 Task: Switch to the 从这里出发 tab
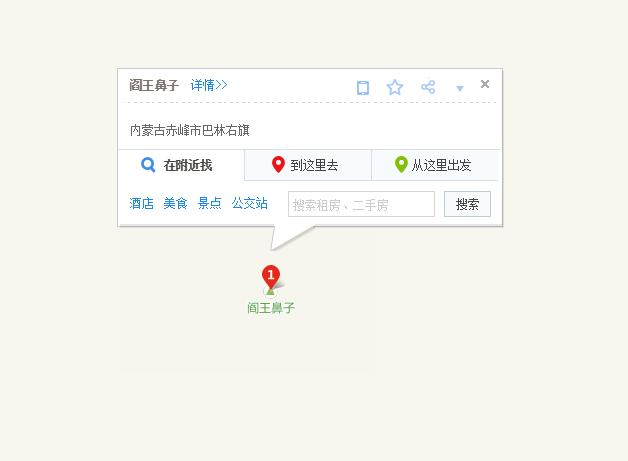click(433, 166)
